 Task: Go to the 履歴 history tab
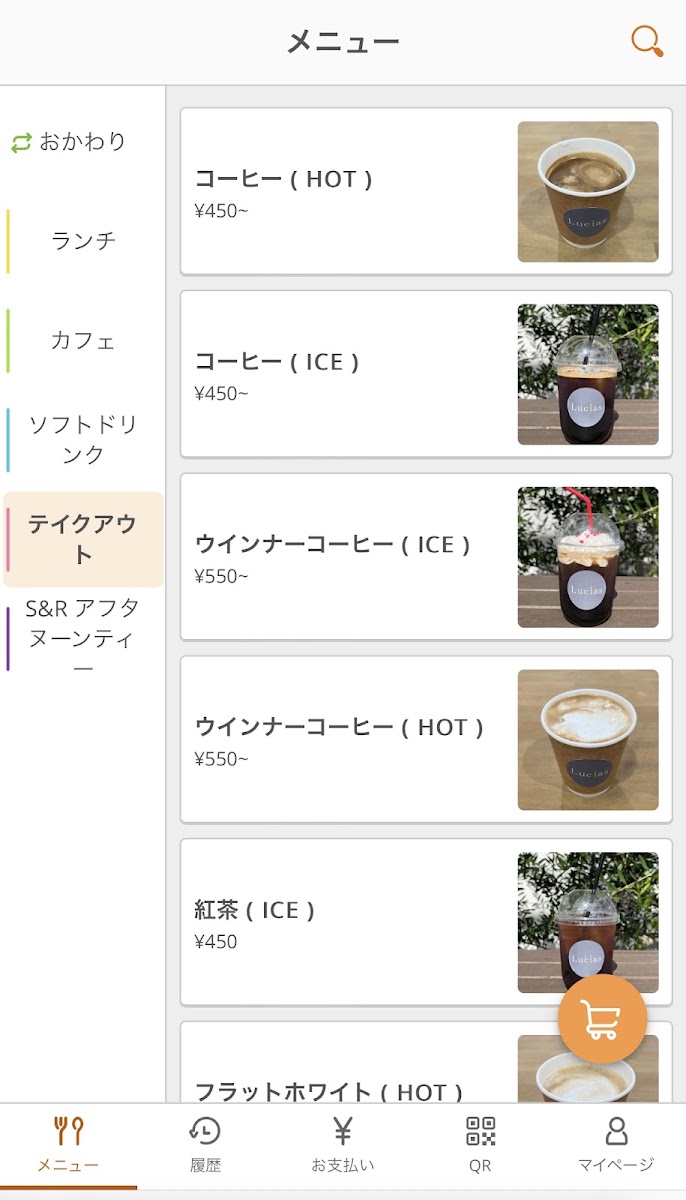point(205,1145)
